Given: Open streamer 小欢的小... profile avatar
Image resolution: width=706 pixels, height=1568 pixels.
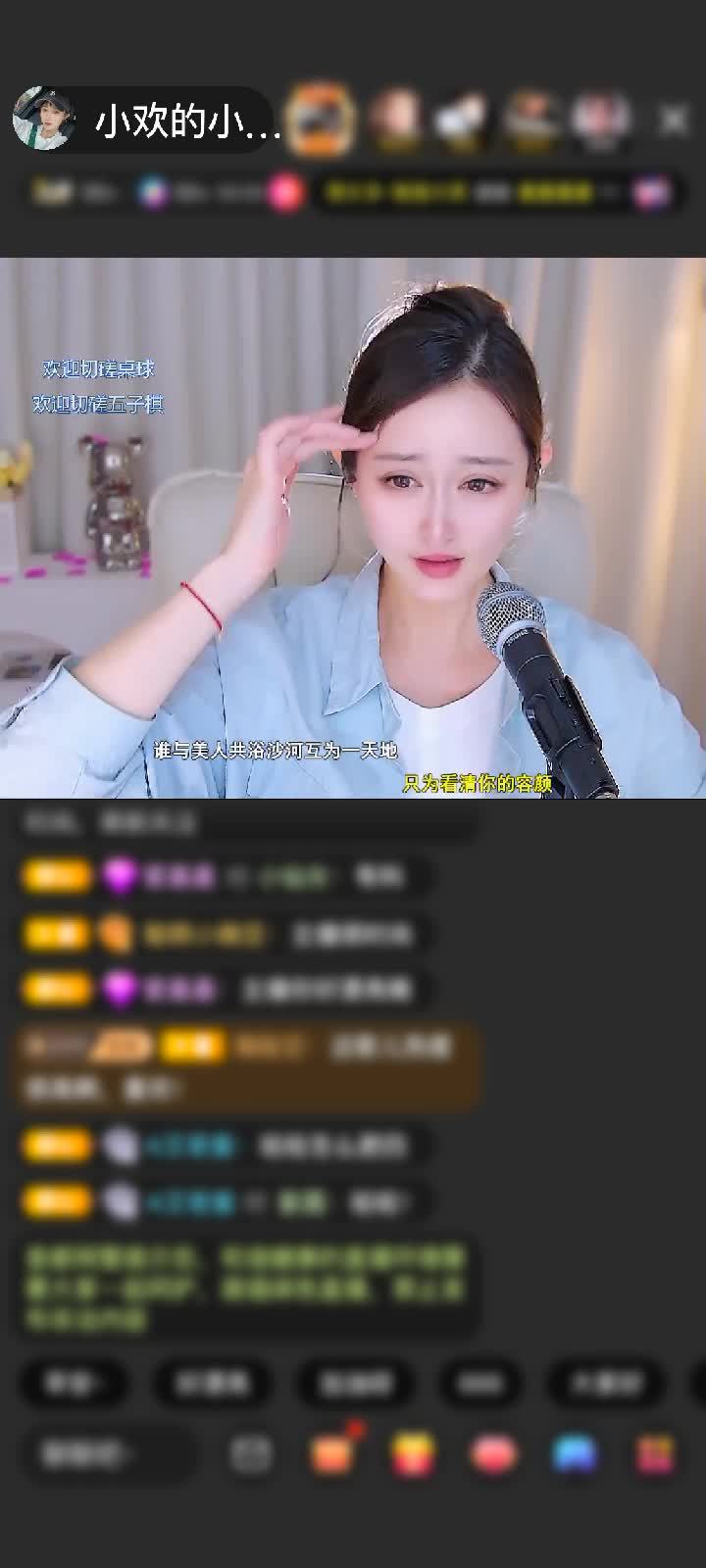Looking at the screenshot, I should point(44,120).
